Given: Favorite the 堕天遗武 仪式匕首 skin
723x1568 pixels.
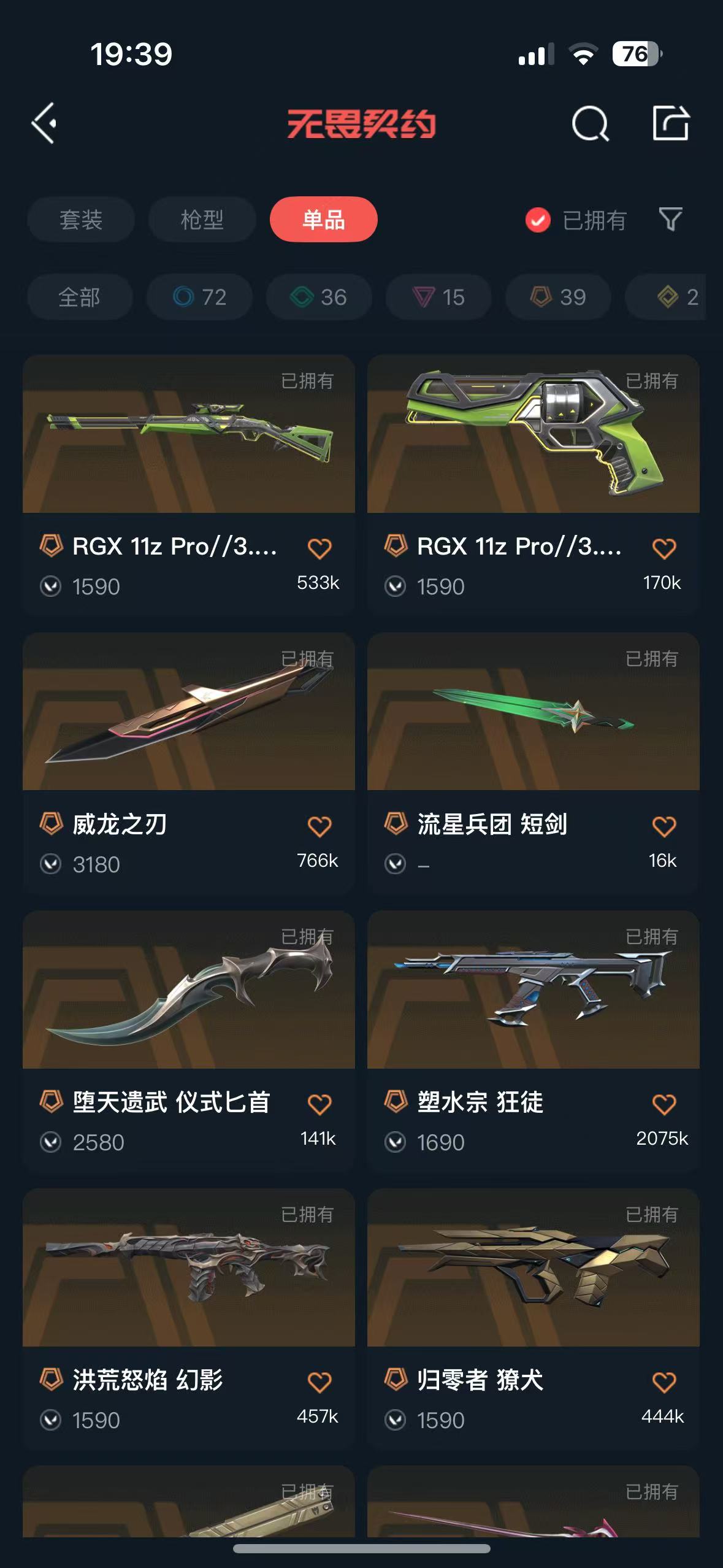Looking at the screenshot, I should 319,1104.
